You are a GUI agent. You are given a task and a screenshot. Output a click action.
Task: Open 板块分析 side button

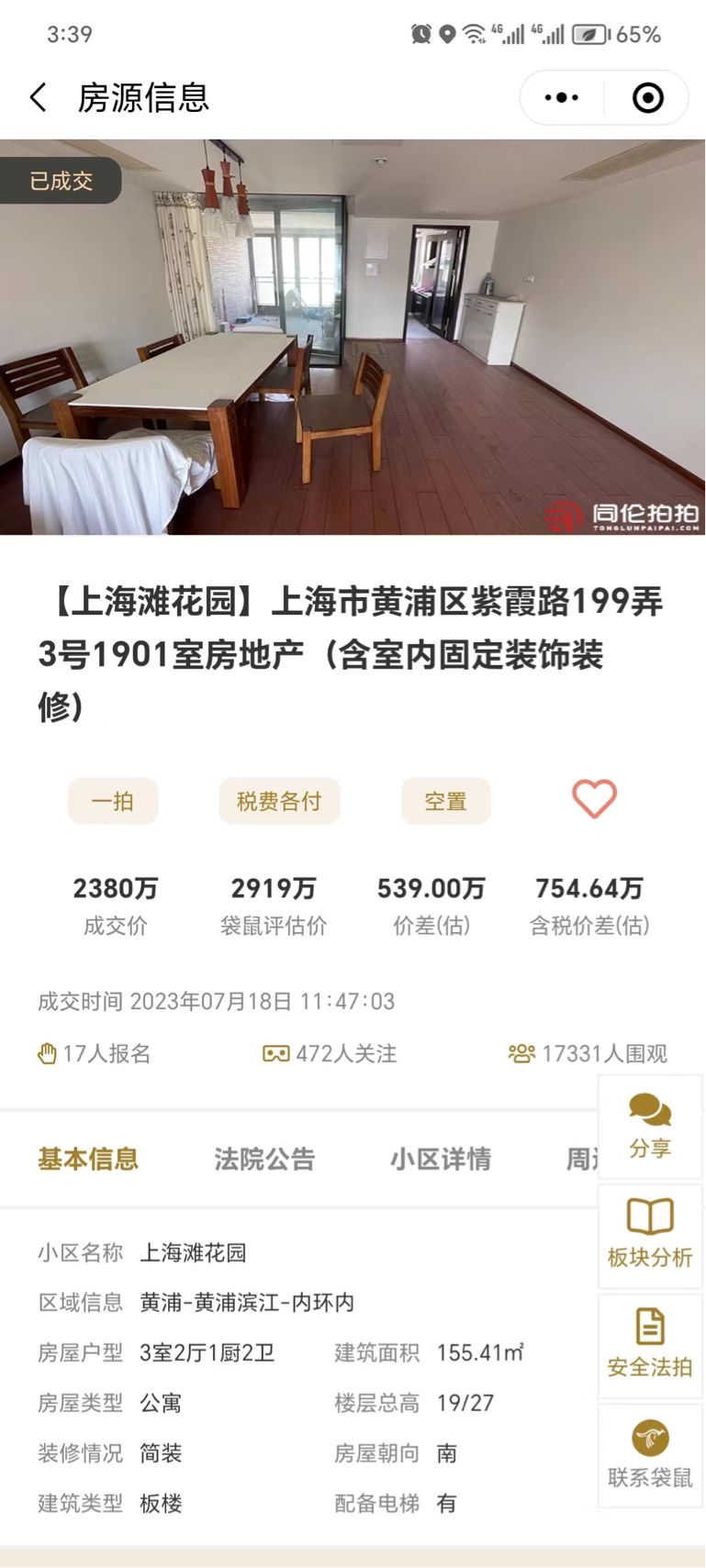[650, 1236]
